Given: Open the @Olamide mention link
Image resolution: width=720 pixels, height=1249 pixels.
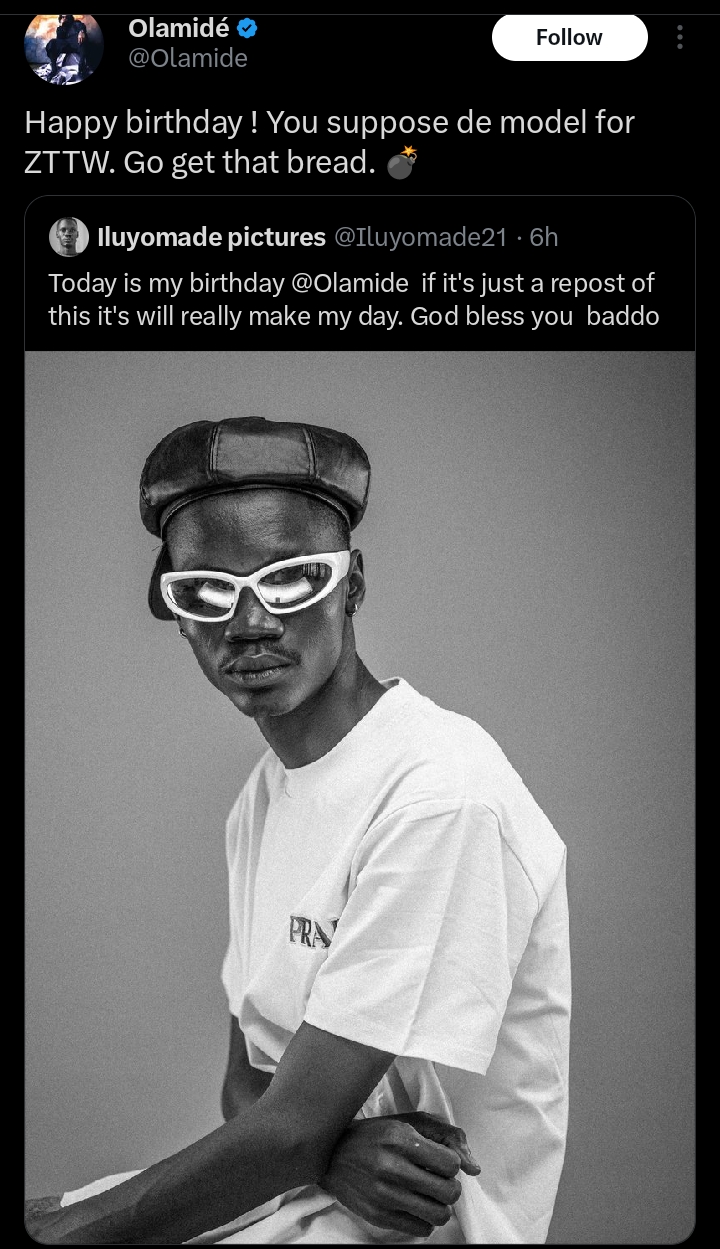Looking at the screenshot, I should pyautogui.click(x=348, y=283).
